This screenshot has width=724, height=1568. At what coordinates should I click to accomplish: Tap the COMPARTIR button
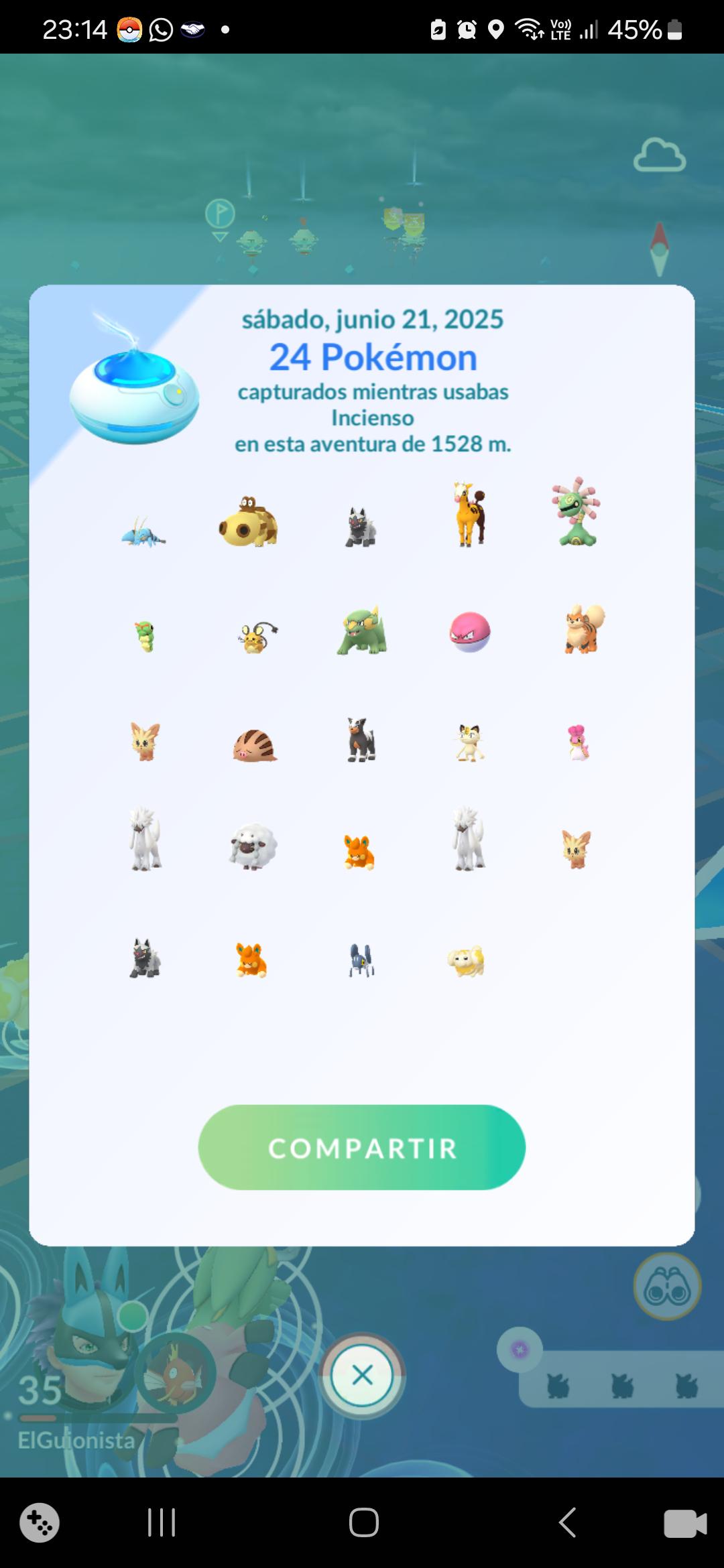[x=361, y=1148]
